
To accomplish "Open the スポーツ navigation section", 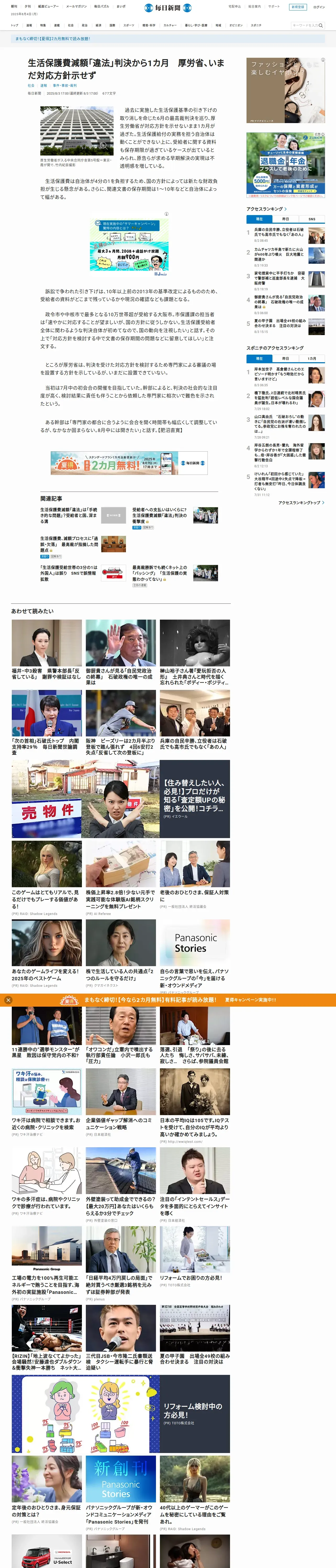I will 129,26.
